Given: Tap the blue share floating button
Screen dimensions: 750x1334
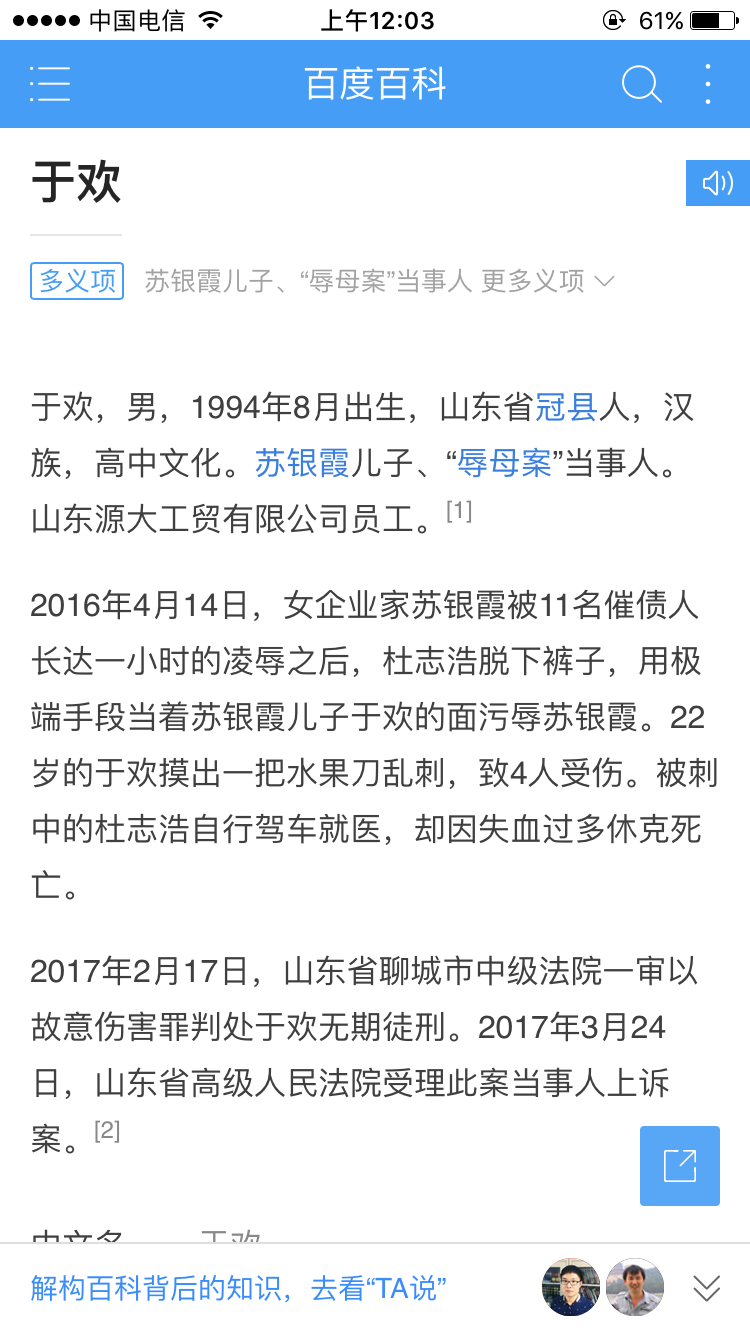Looking at the screenshot, I should (x=680, y=1166).
